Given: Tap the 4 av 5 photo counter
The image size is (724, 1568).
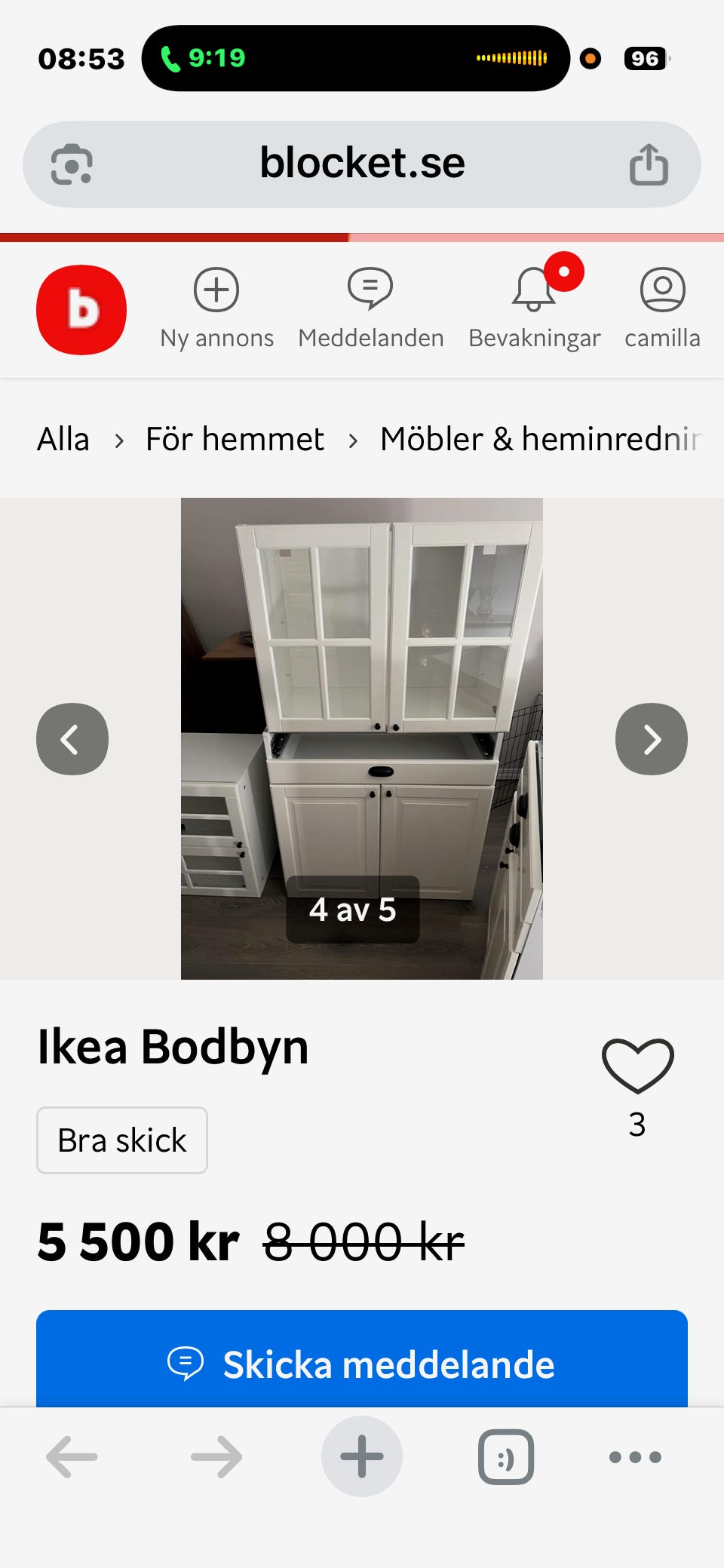Looking at the screenshot, I should point(352,910).
